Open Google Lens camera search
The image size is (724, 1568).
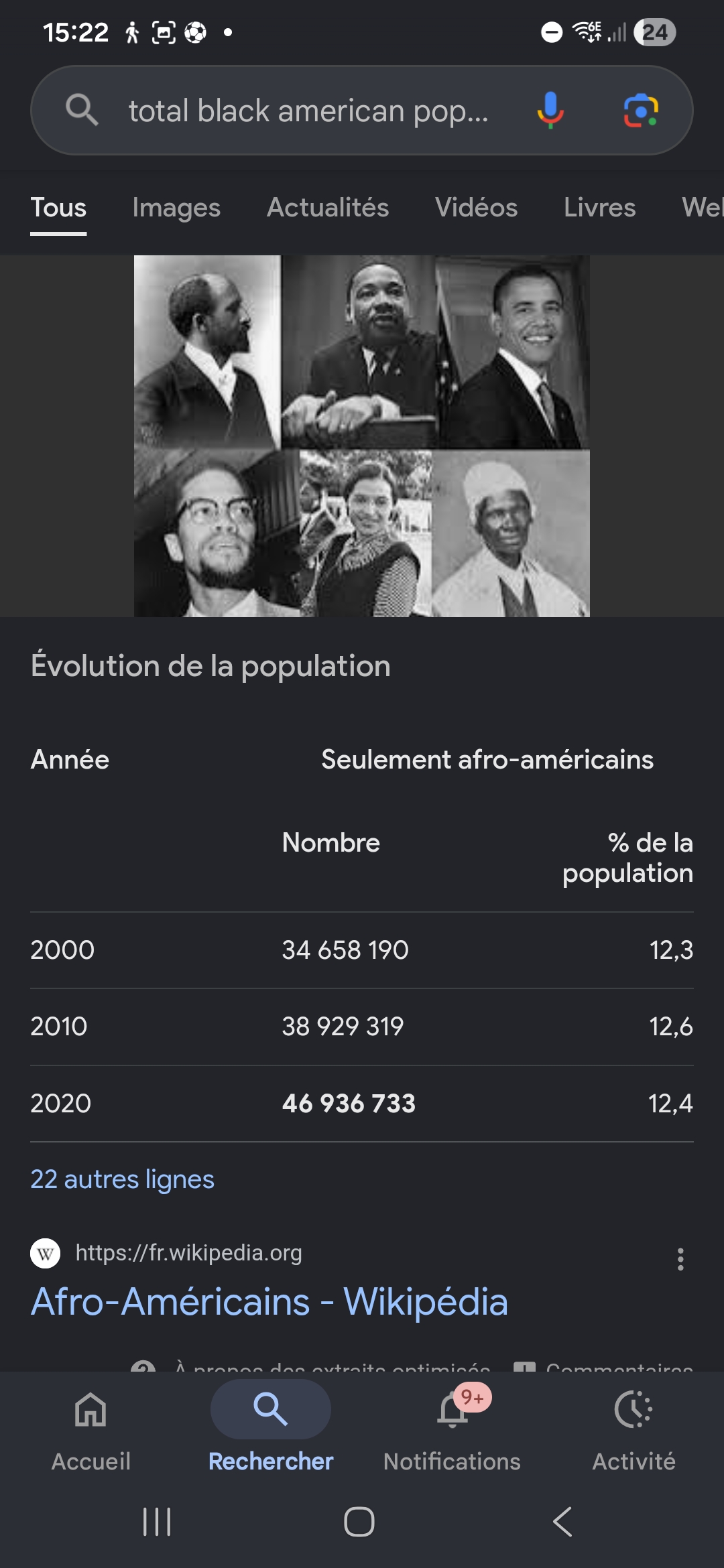(x=641, y=111)
